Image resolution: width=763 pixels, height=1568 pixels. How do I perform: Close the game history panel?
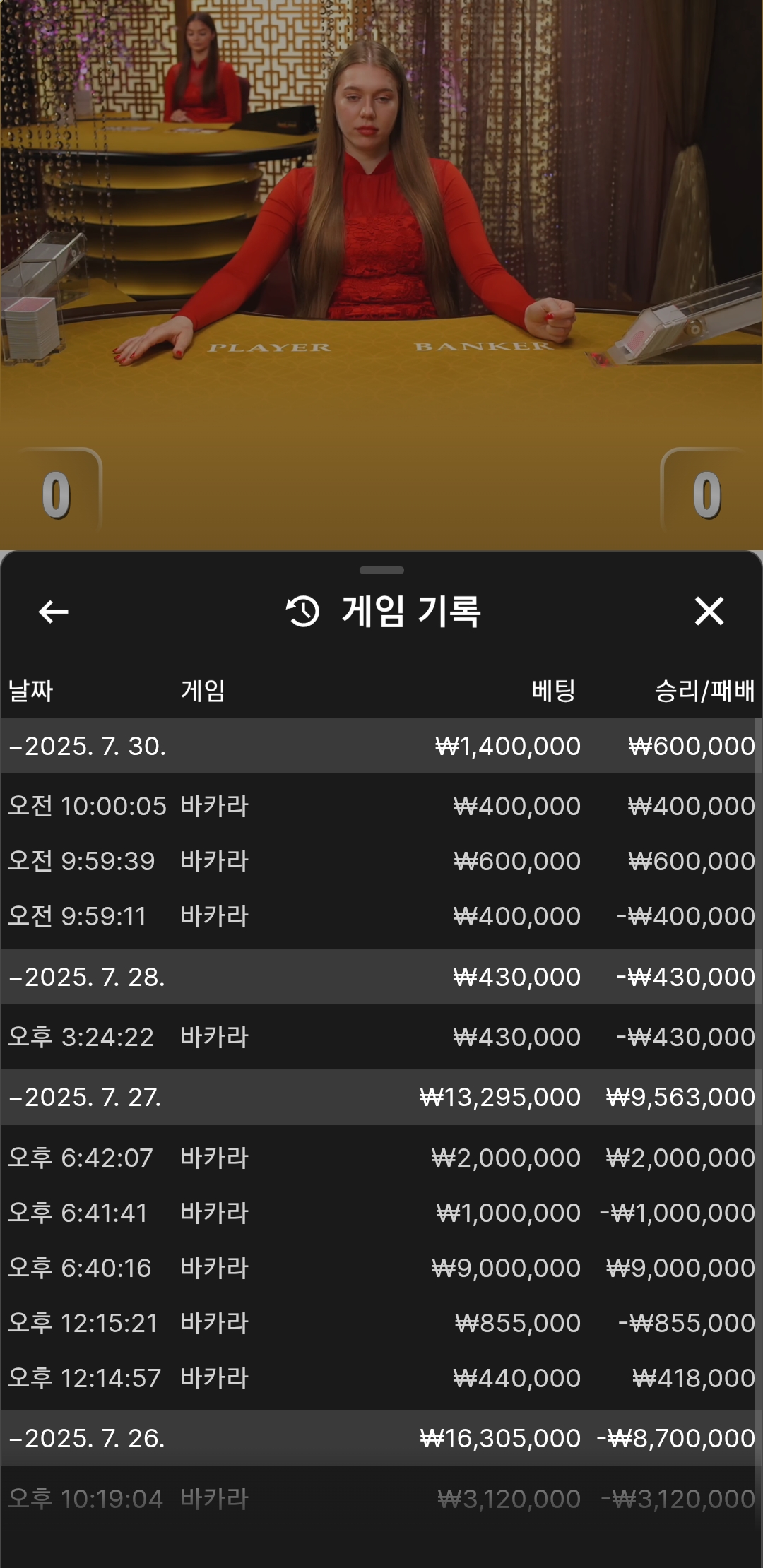point(709,612)
